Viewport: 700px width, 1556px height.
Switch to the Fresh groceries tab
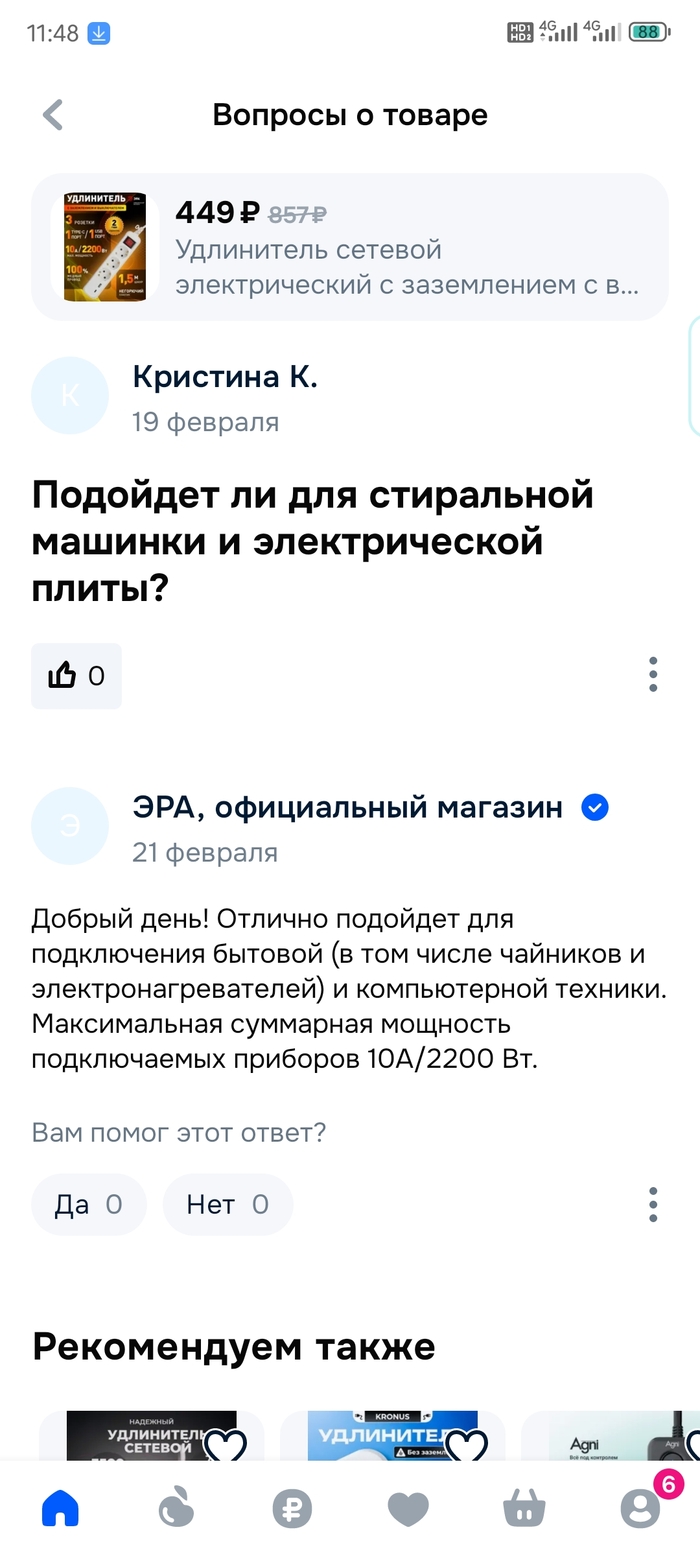pos(176,1509)
